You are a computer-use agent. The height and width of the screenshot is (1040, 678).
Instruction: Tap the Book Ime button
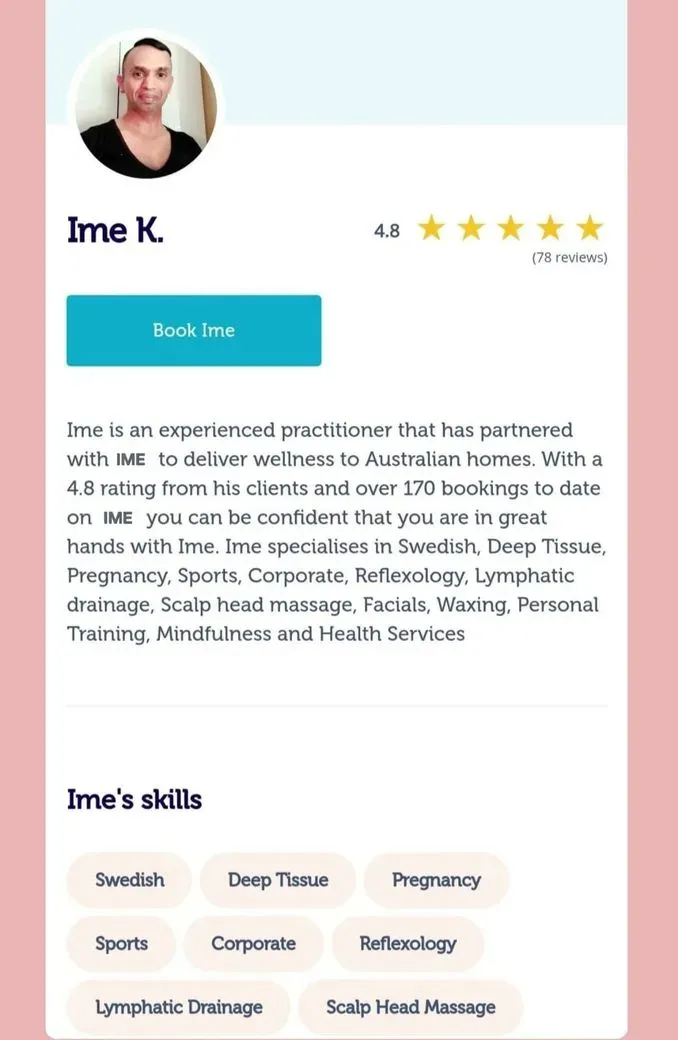pyautogui.click(x=193, y=330)
